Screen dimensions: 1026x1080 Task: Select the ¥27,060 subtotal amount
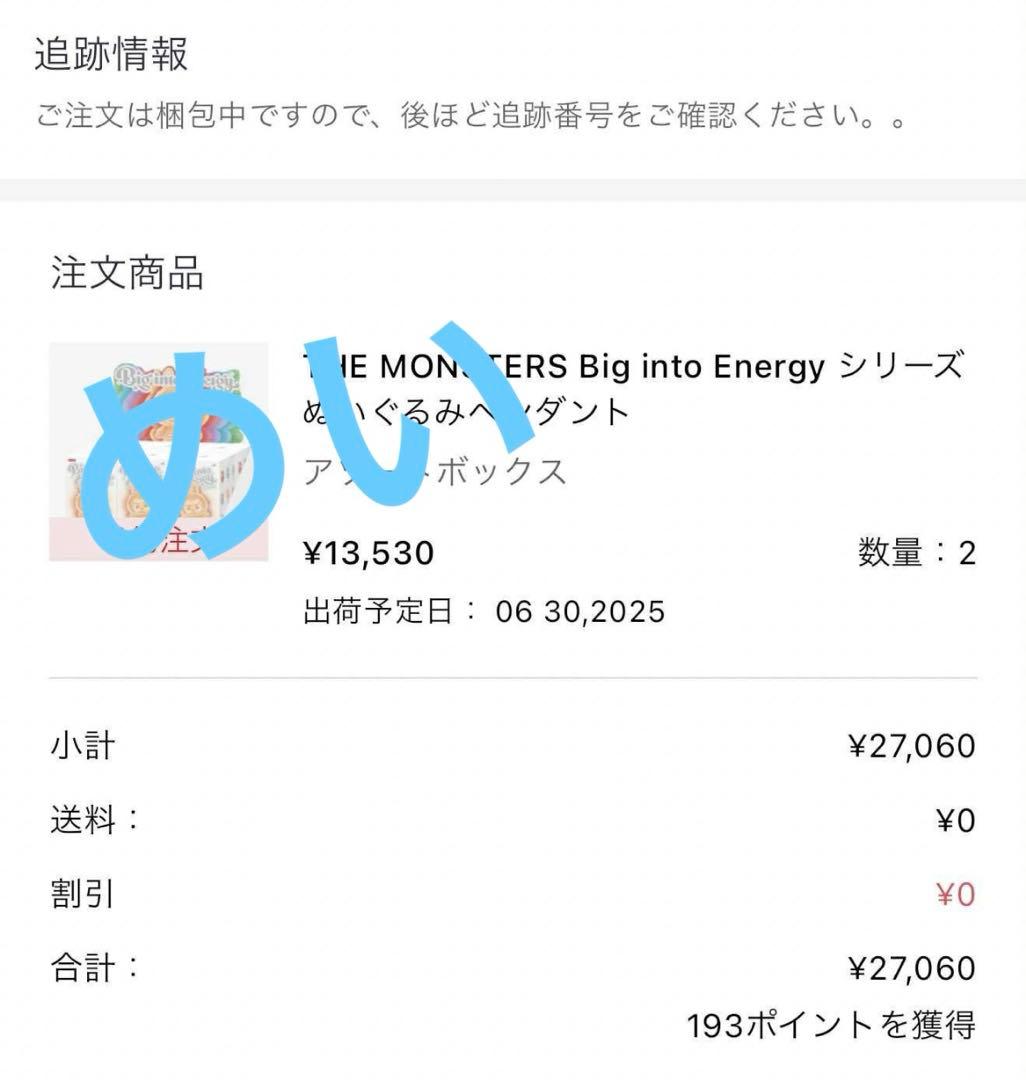point(915,745)
